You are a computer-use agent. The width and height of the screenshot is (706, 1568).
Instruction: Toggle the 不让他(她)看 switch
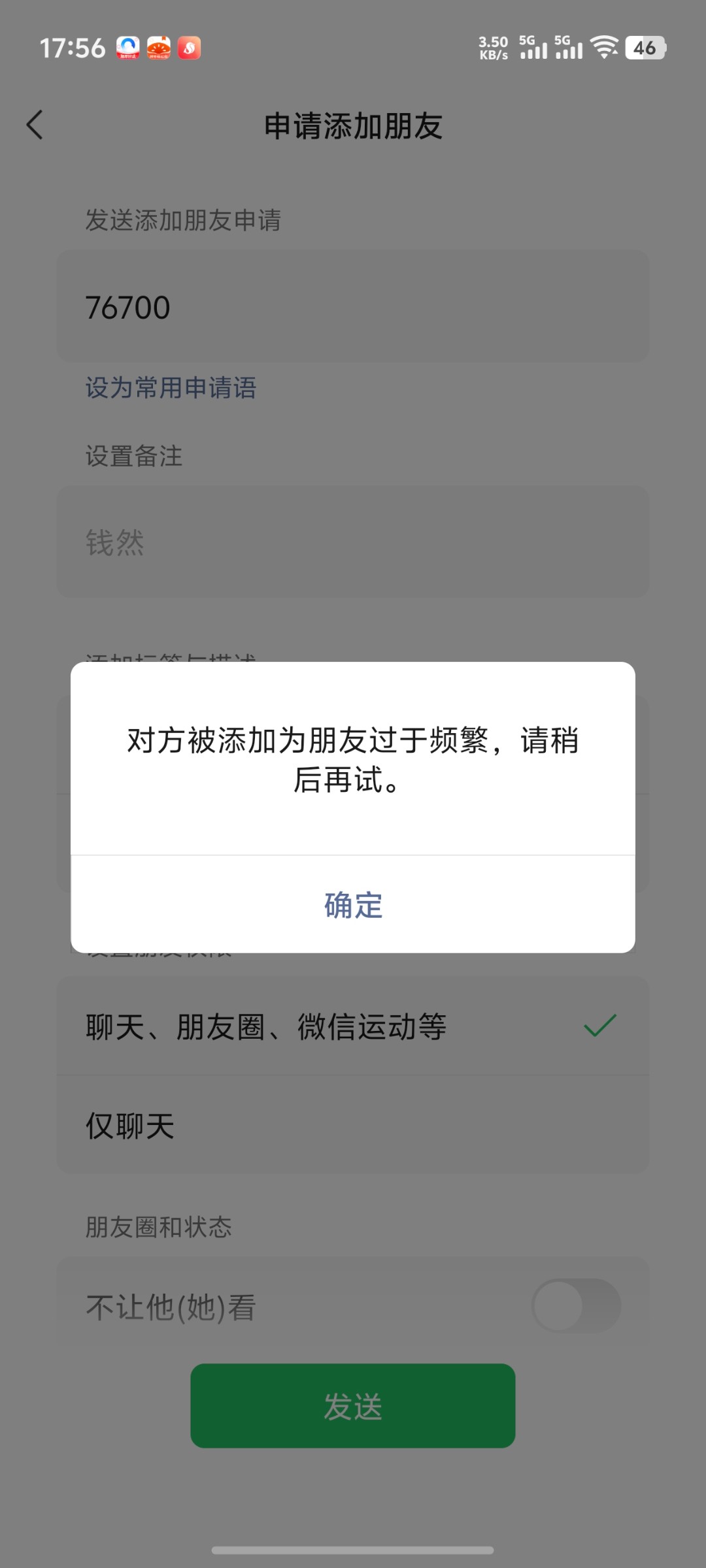(576, 1306)
